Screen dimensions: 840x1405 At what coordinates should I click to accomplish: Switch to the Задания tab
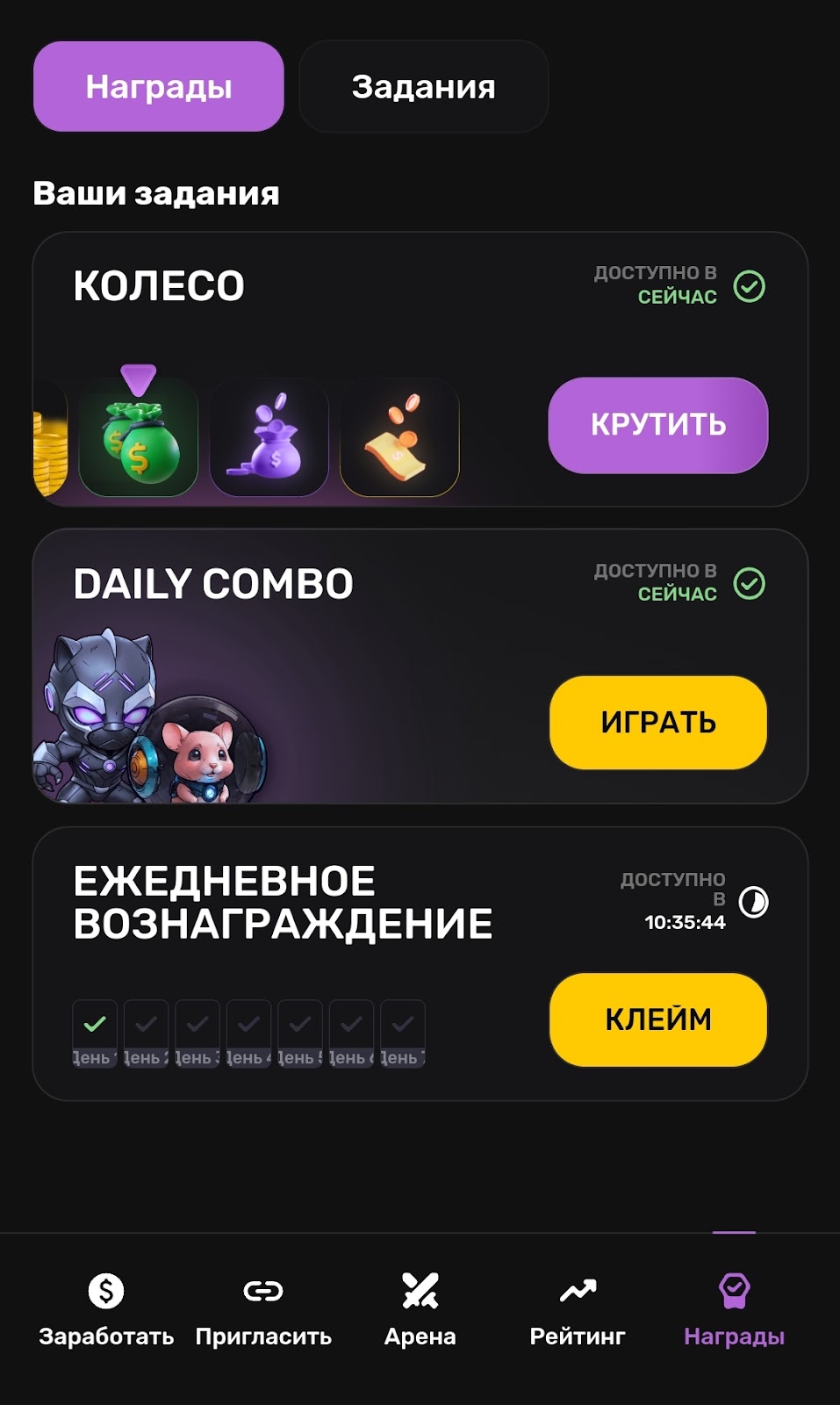pos(423,87)
